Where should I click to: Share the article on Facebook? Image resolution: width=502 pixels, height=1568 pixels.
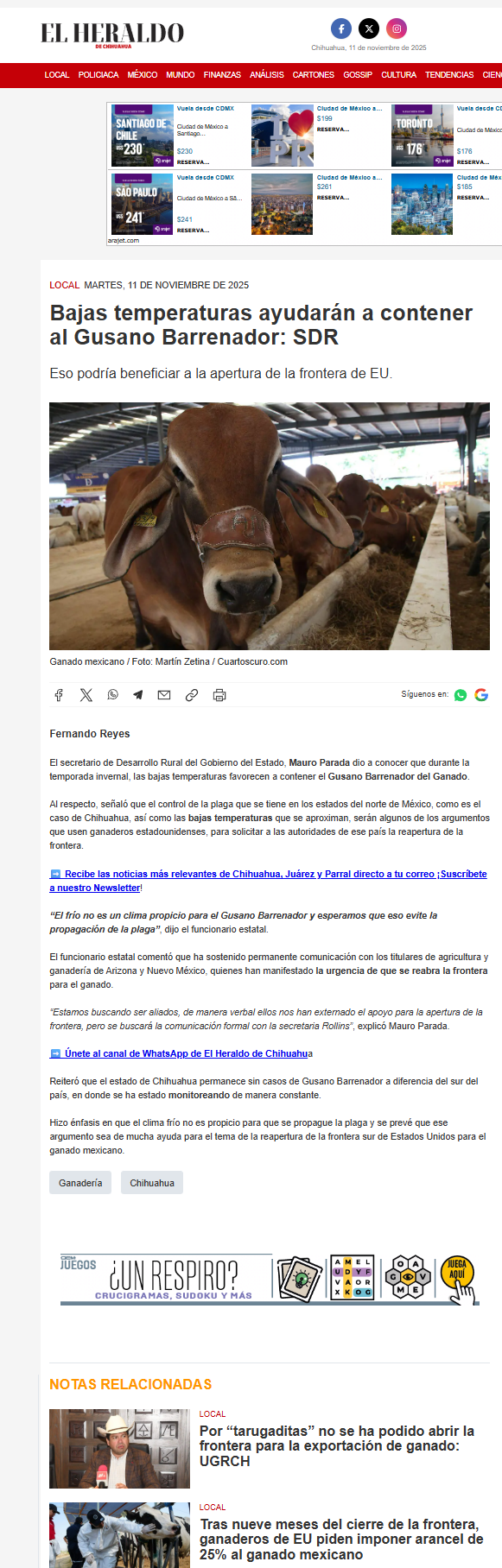tap(59, 695)
